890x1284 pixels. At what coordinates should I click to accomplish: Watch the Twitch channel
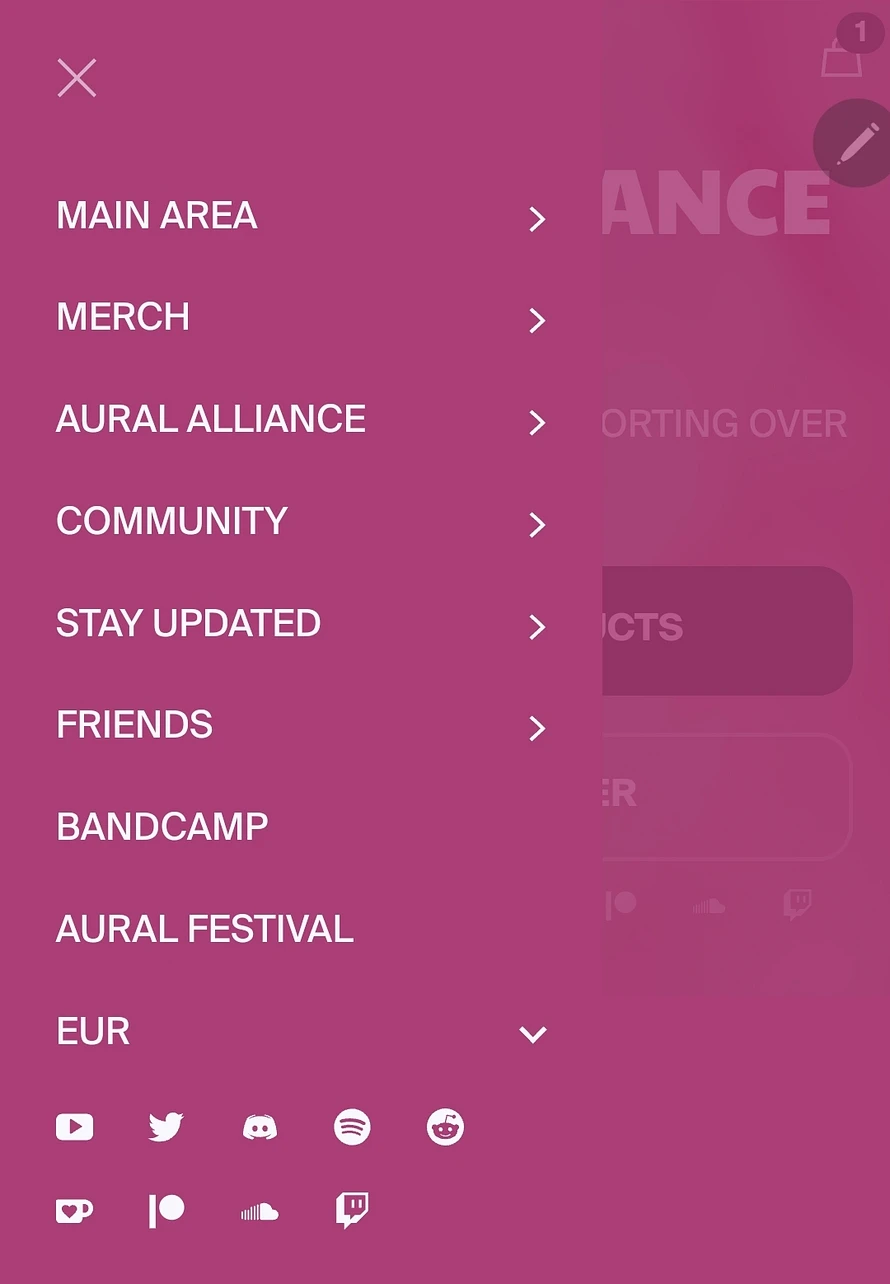click(352, 1211)
